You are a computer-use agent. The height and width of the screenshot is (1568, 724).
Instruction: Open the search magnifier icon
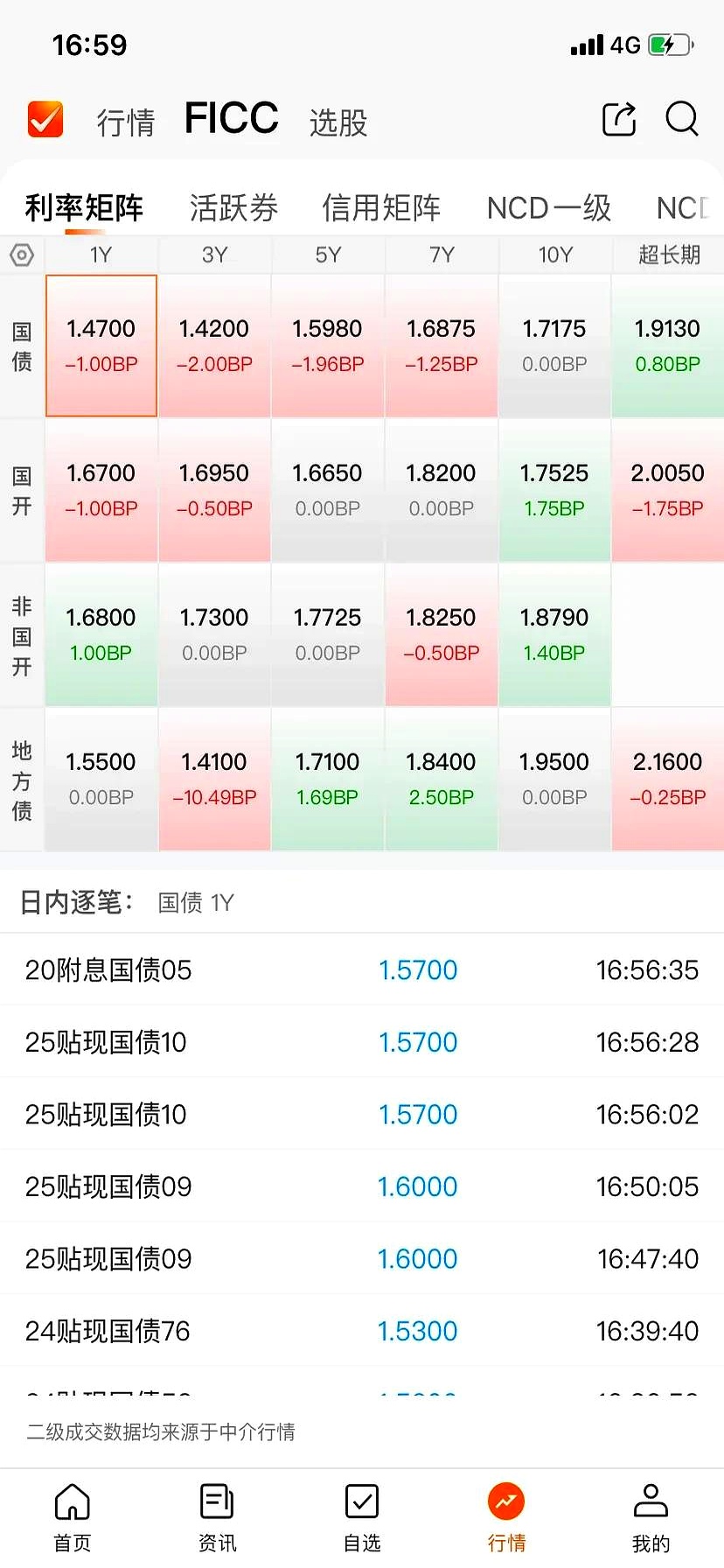[681, 121]
